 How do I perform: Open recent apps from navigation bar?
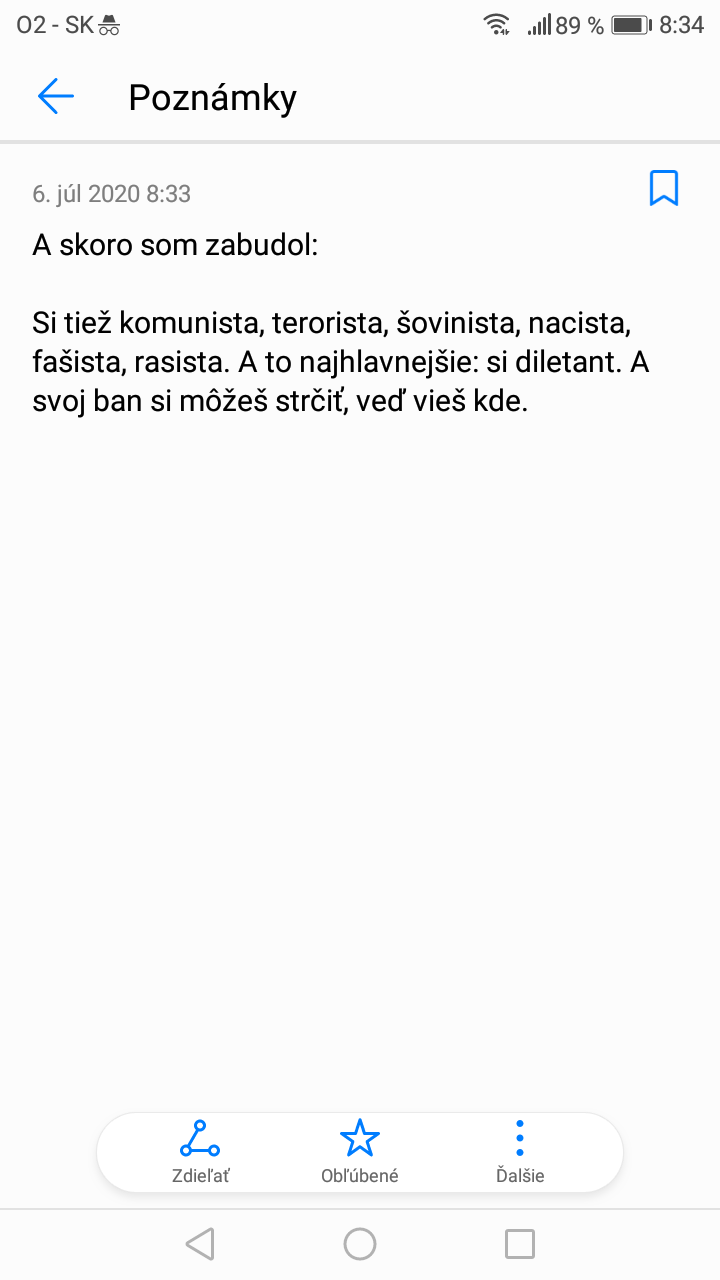tap(520, 1244)
